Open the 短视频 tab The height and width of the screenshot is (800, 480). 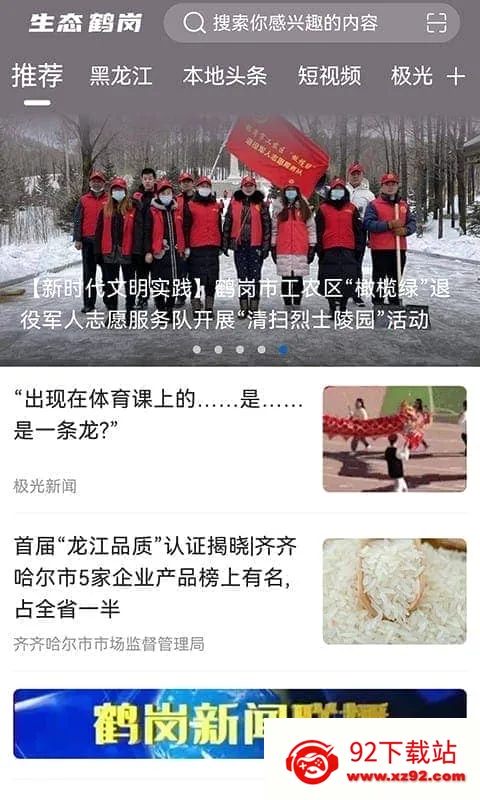click(x=330, y=76)
